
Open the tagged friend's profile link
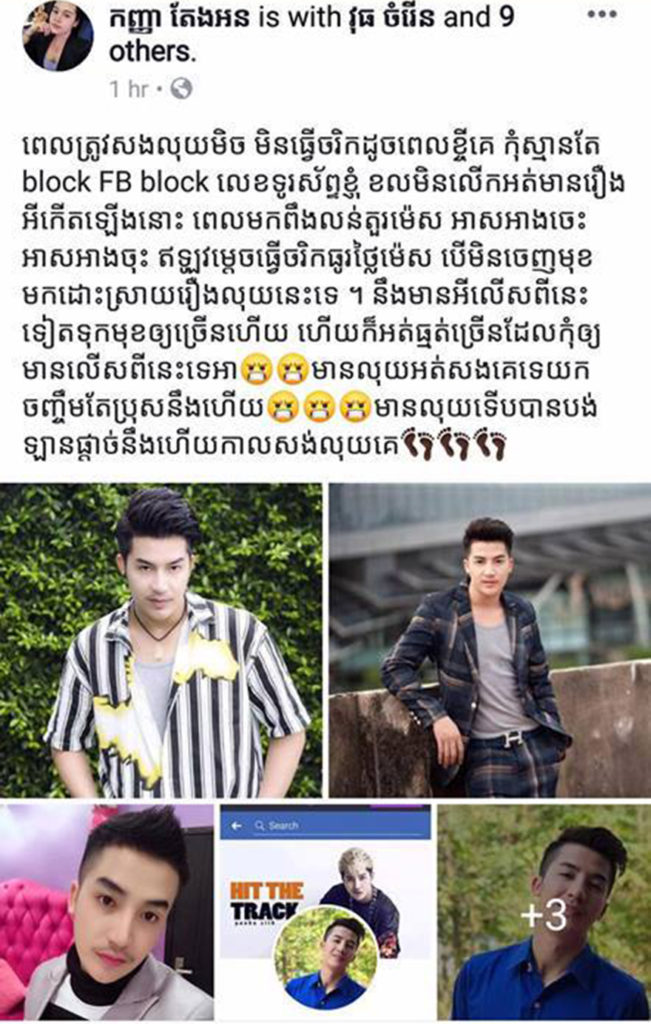[x=385, y=20]
